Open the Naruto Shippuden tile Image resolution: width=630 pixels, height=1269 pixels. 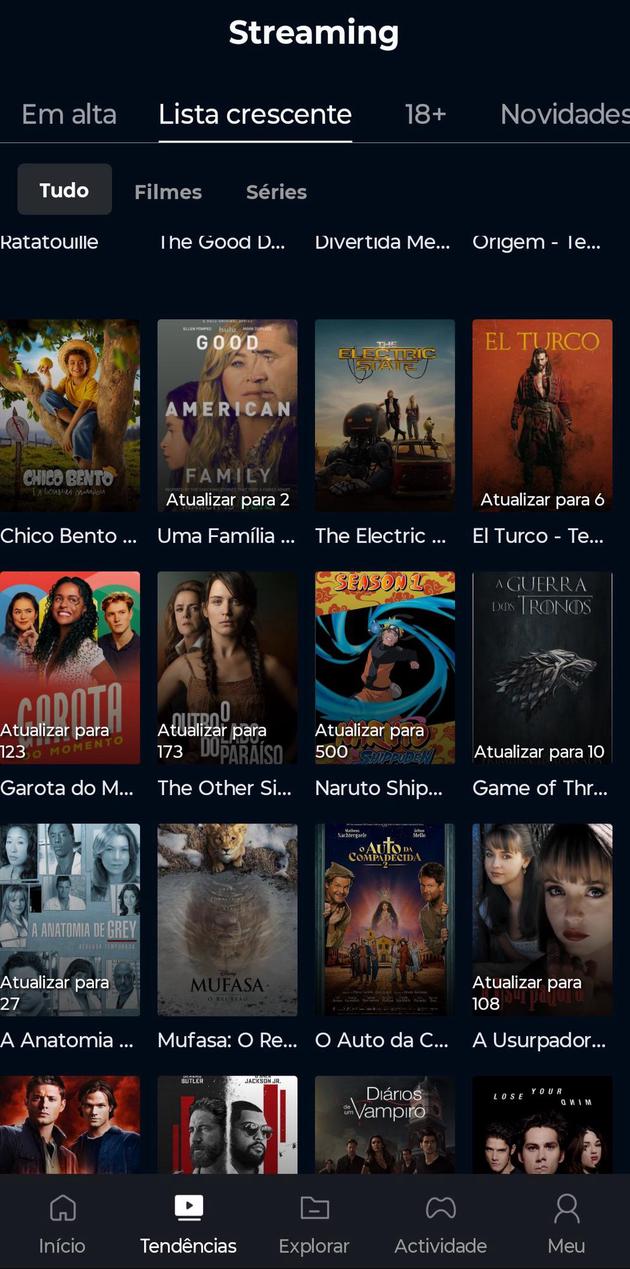click(385, 667)
